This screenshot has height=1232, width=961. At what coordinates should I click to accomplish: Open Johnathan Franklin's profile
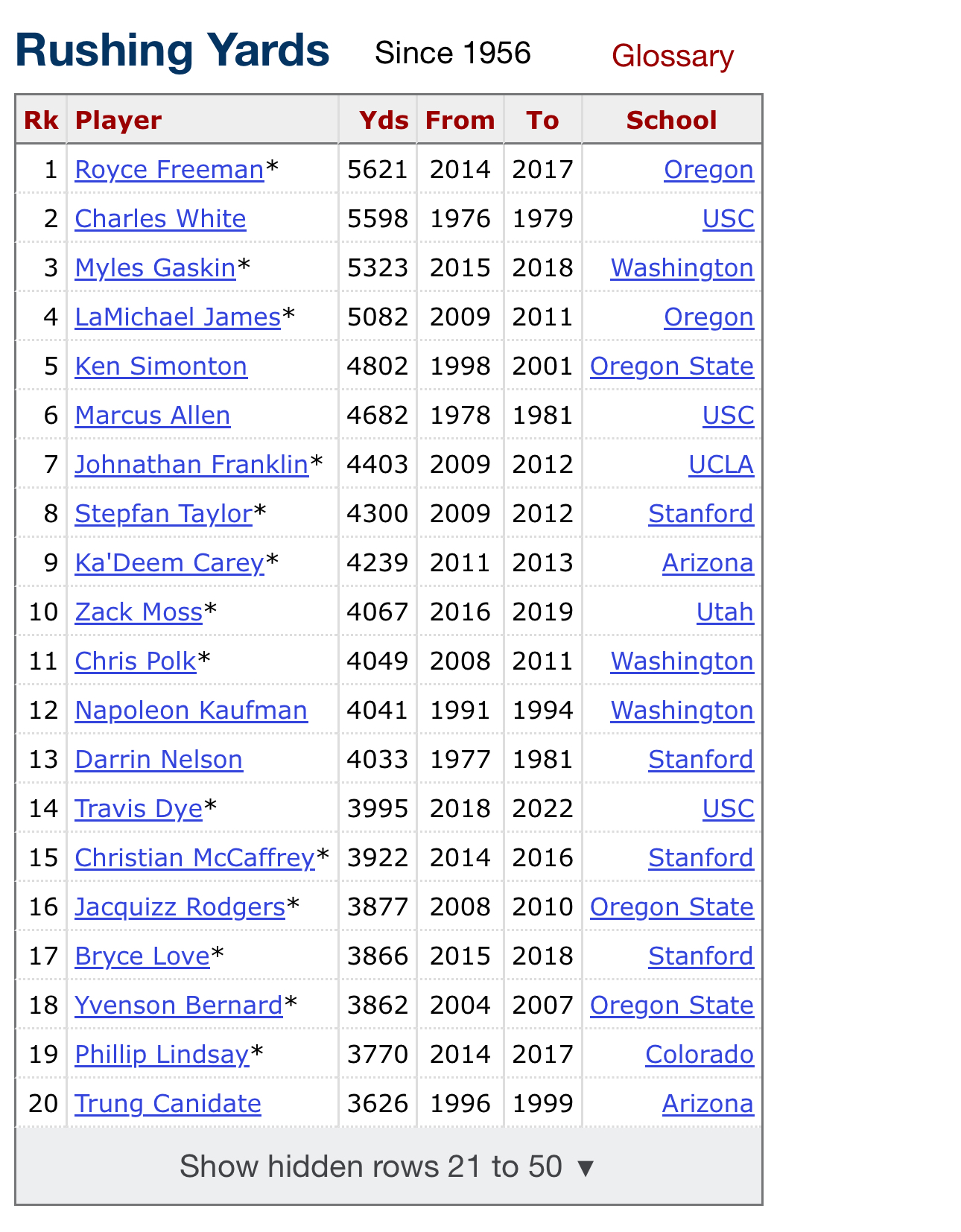click(x=191, y=465)
